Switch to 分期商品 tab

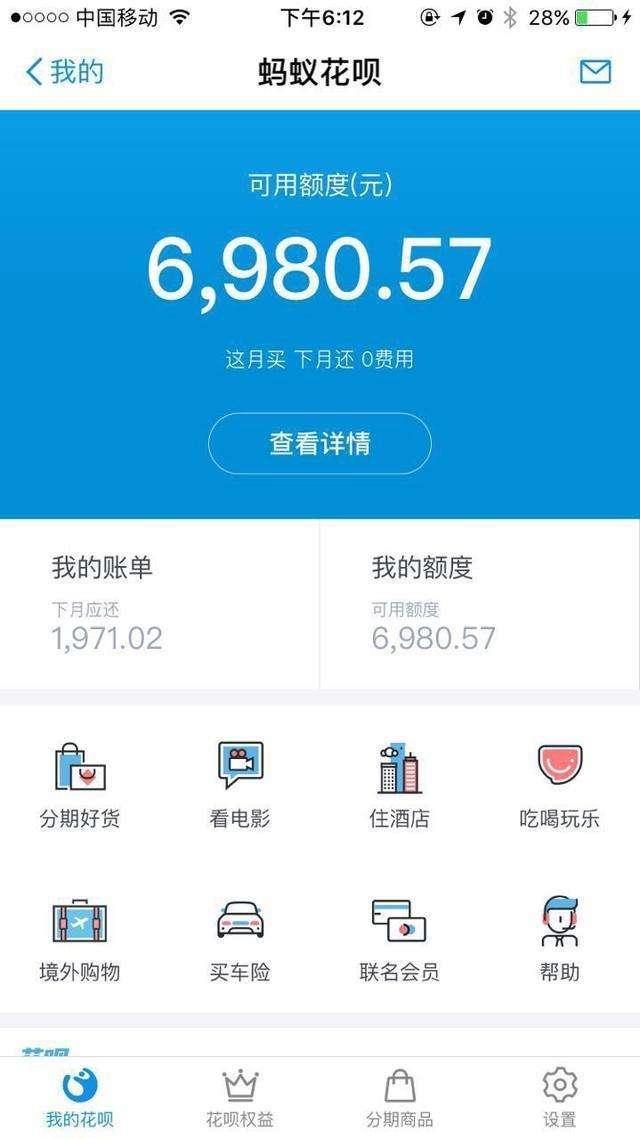point(400,1097)
